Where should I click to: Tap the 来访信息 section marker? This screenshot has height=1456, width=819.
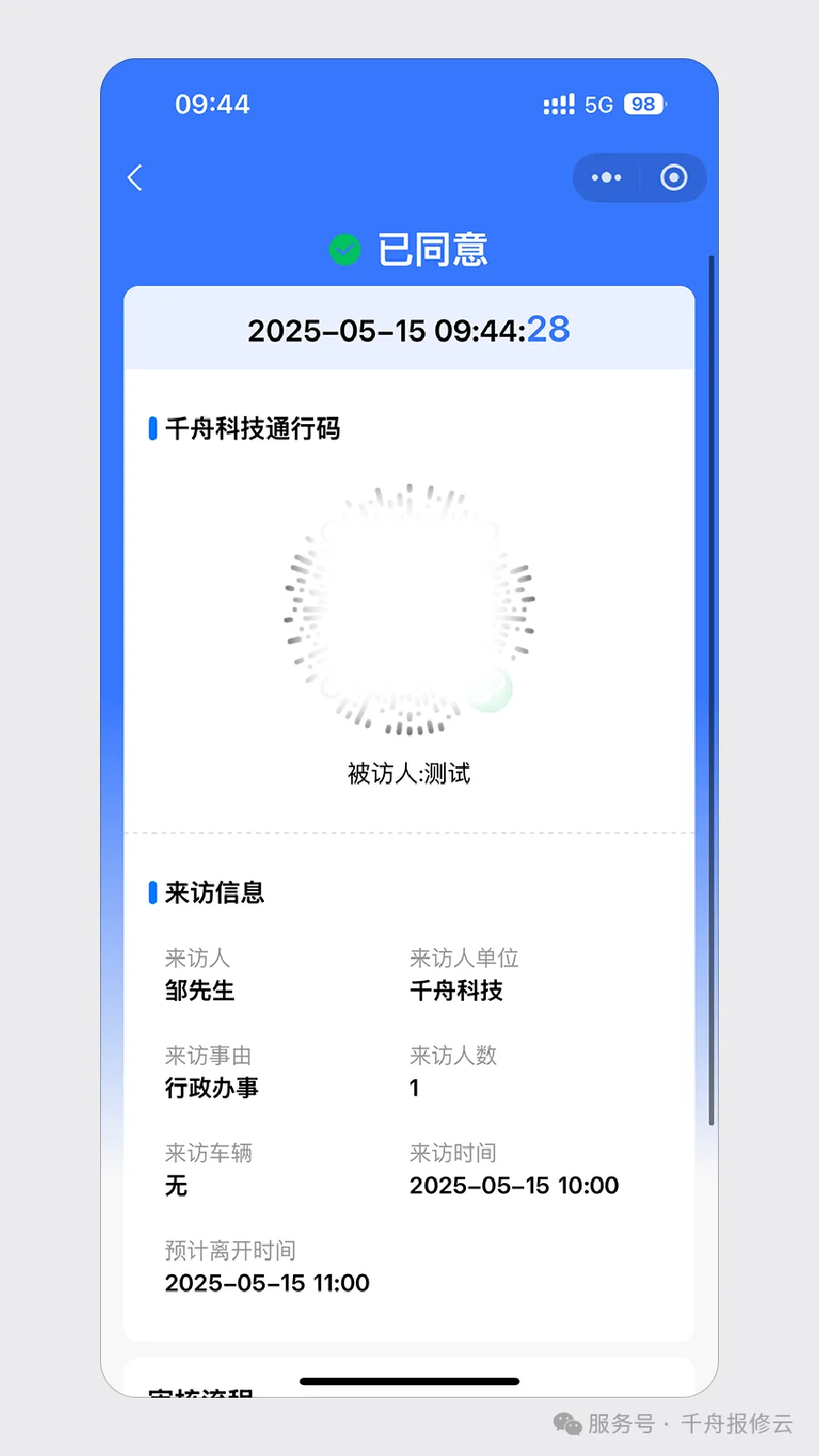point(152,893)
